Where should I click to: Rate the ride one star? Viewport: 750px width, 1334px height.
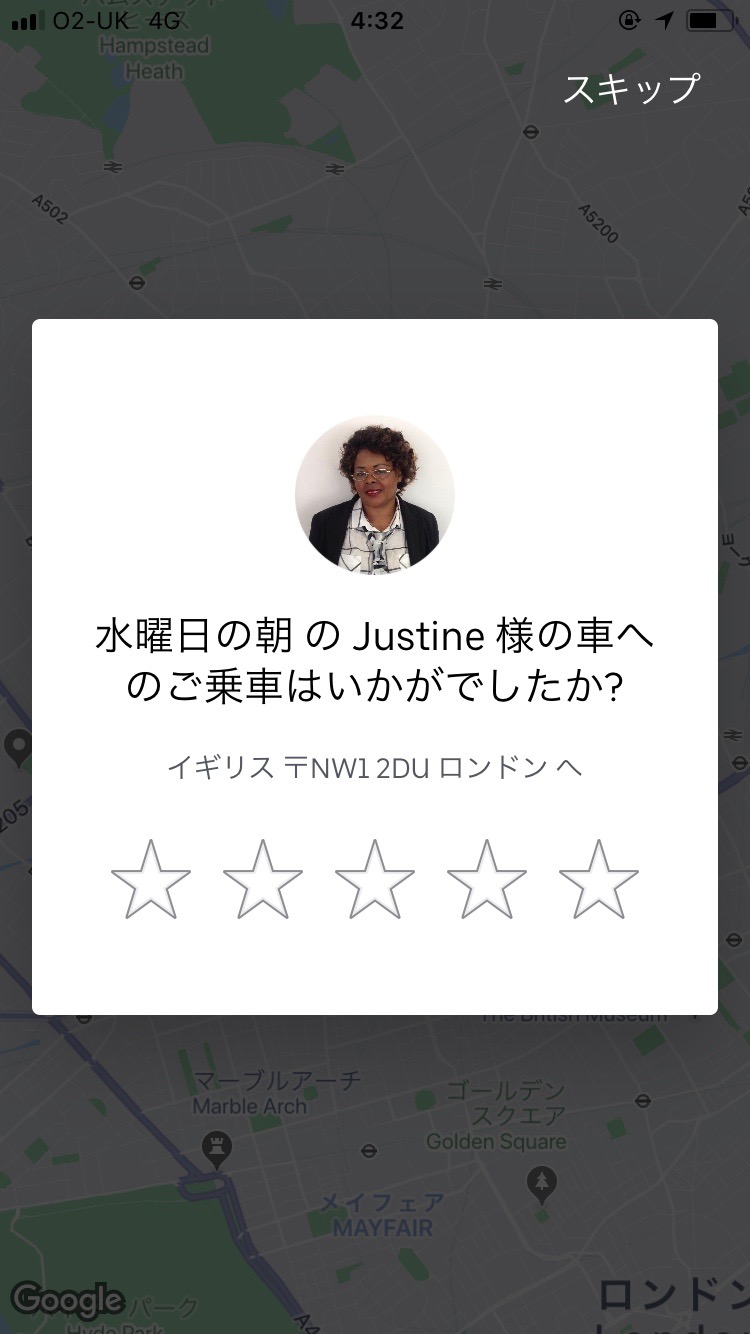coord(151,880)
